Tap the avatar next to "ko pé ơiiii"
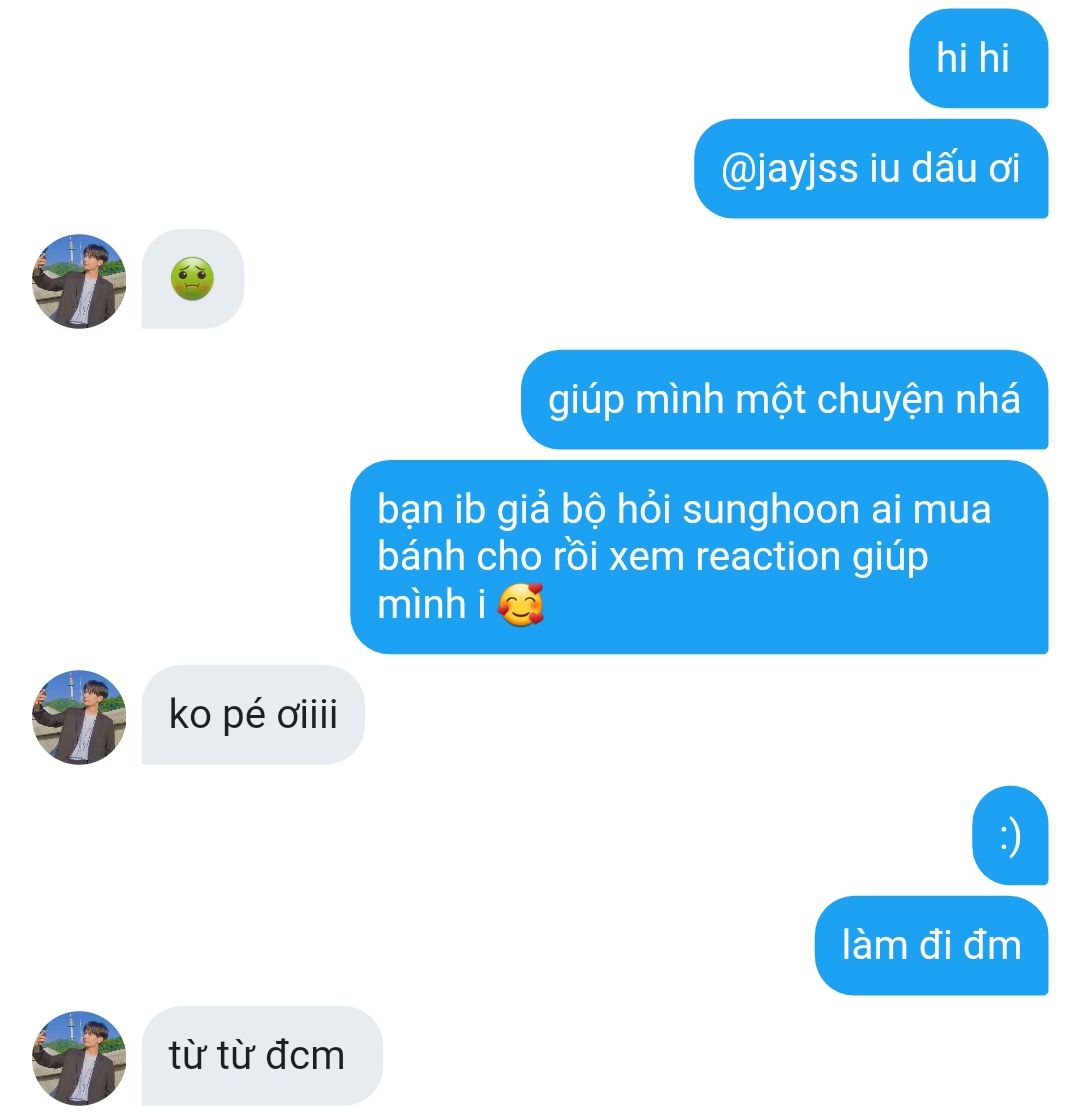This screenshot has width=1080, height=1115. click(80, 717)
